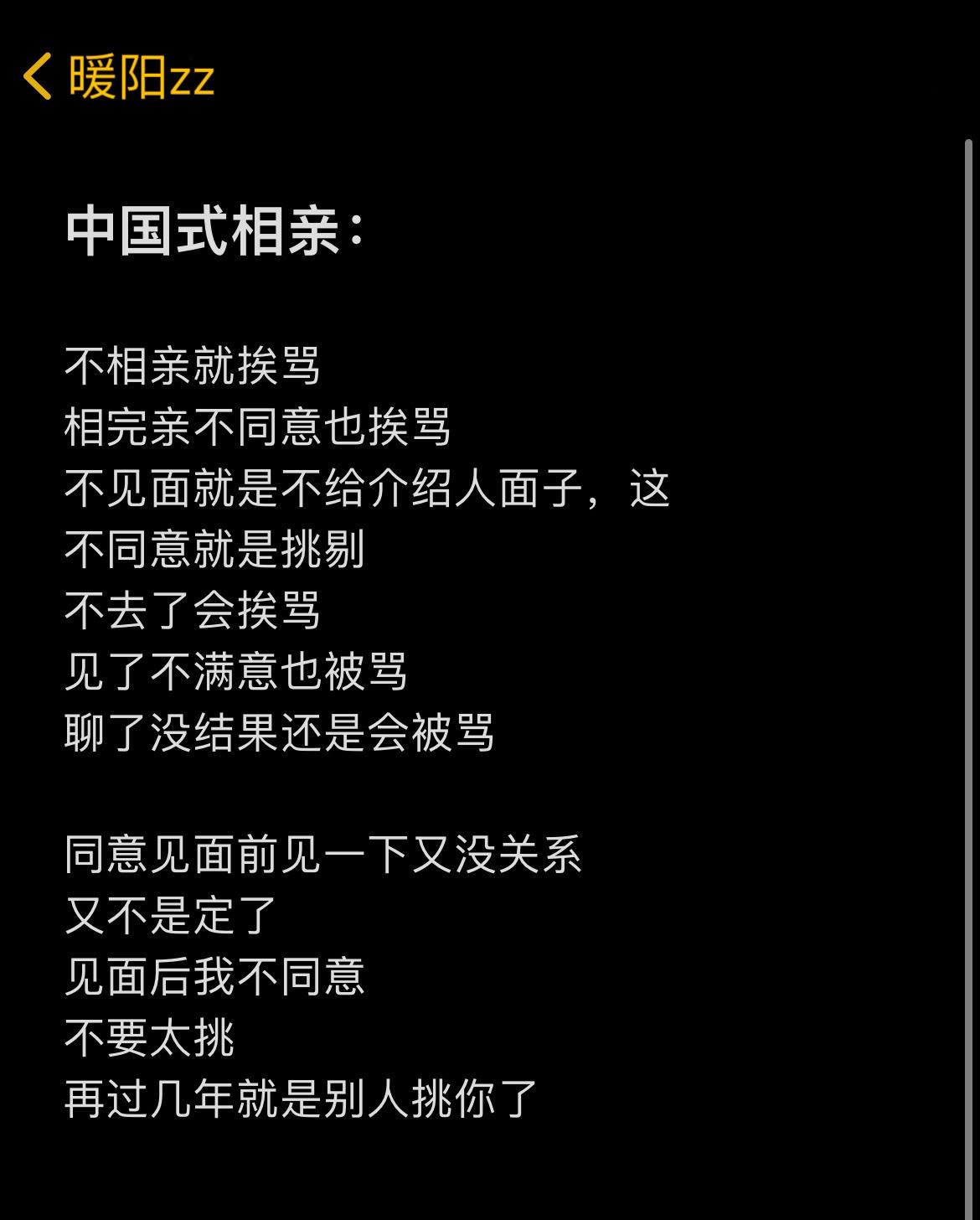
Task: Select the line mentioning 不给介绍人面子
Action: click(x=369, y=489)
